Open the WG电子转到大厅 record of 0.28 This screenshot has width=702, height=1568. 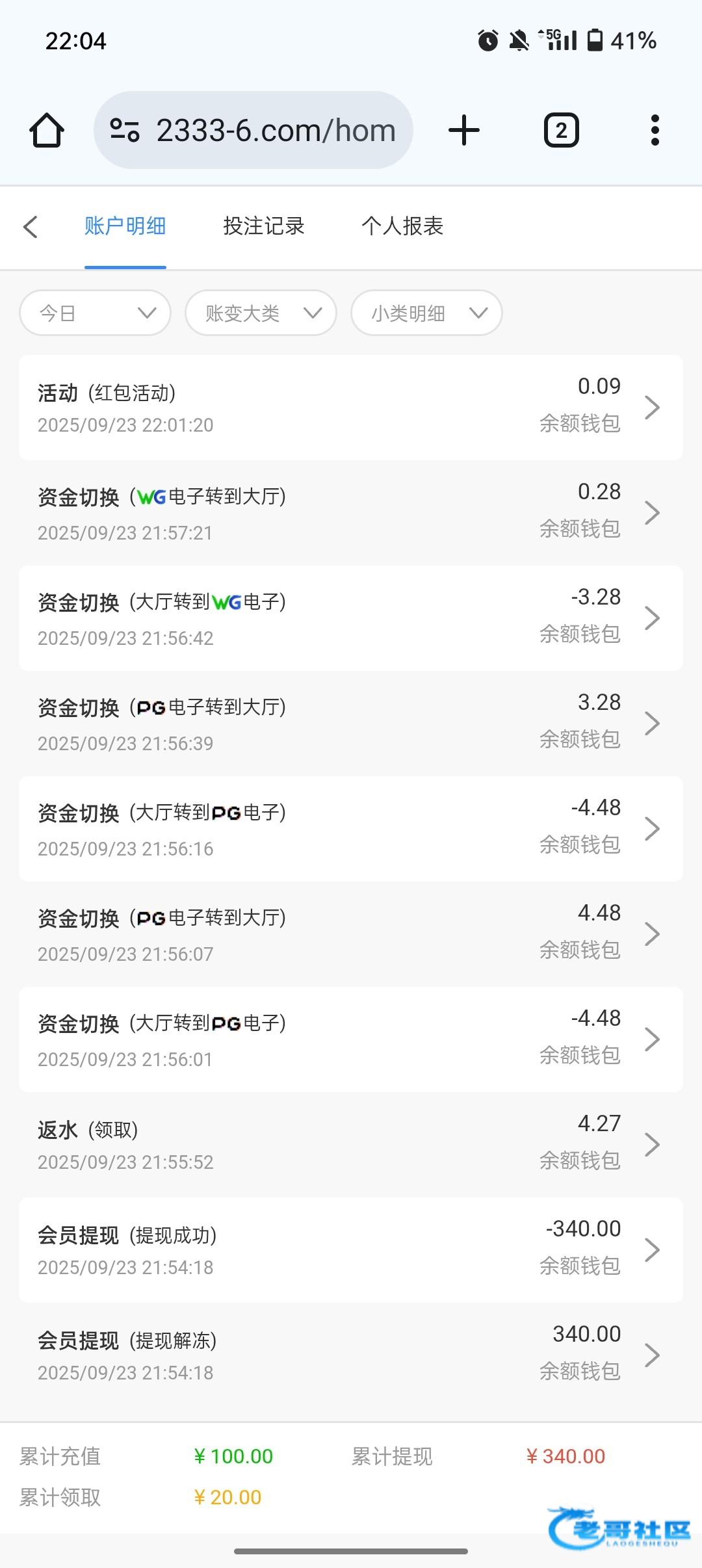tap(351, 513)
